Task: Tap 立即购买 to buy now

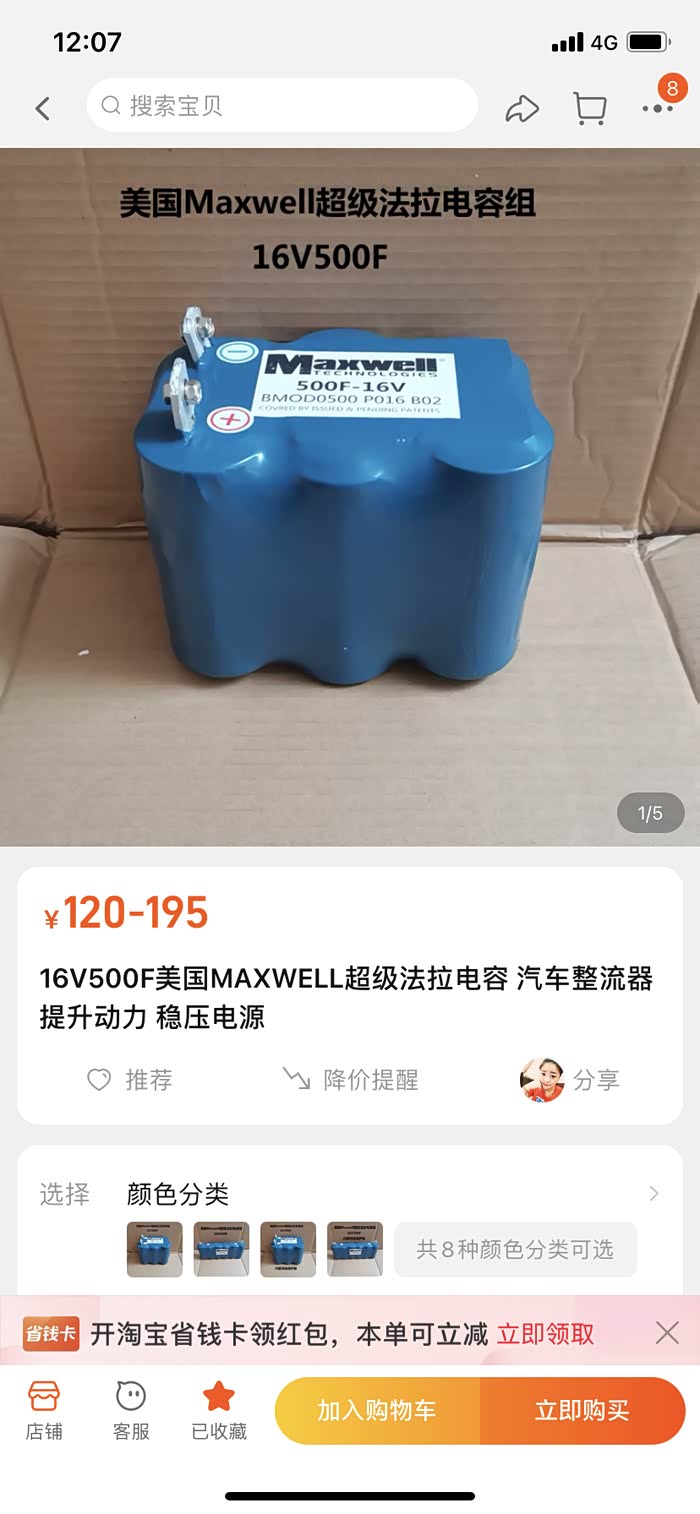Action: pyautogui.click(x=582, y=1411)
